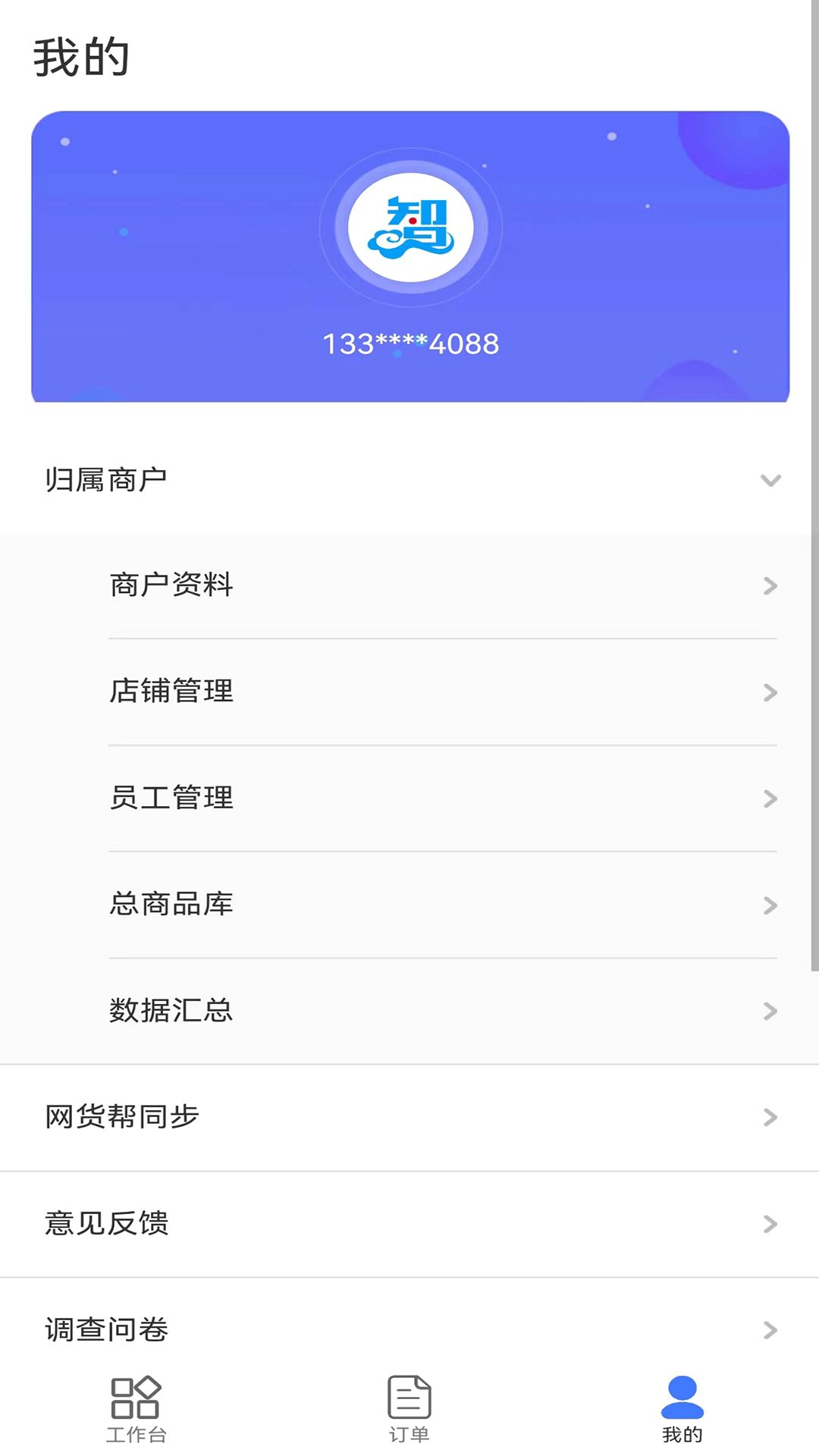The height and width of the screenshot is (1456, 819).
Task: Tap the arrow beside 调查问卷
Action: click(771, 1329)
